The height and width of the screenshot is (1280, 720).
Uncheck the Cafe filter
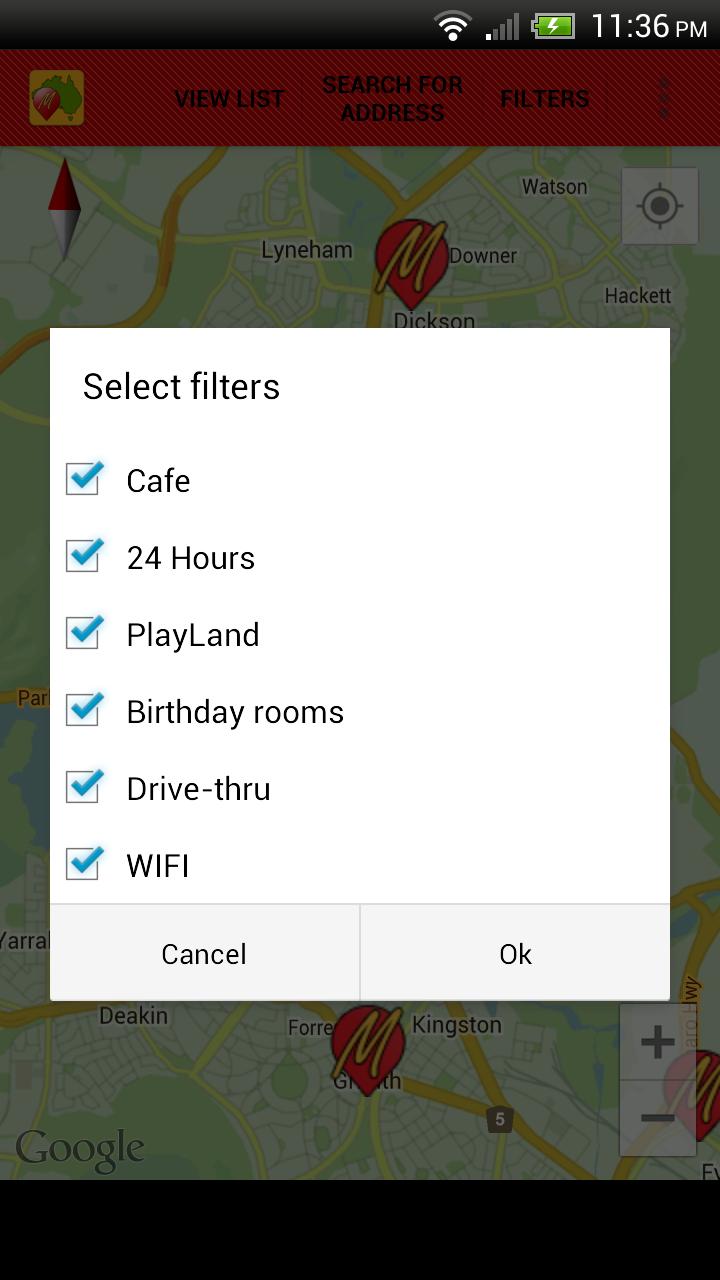pos(84,480)
